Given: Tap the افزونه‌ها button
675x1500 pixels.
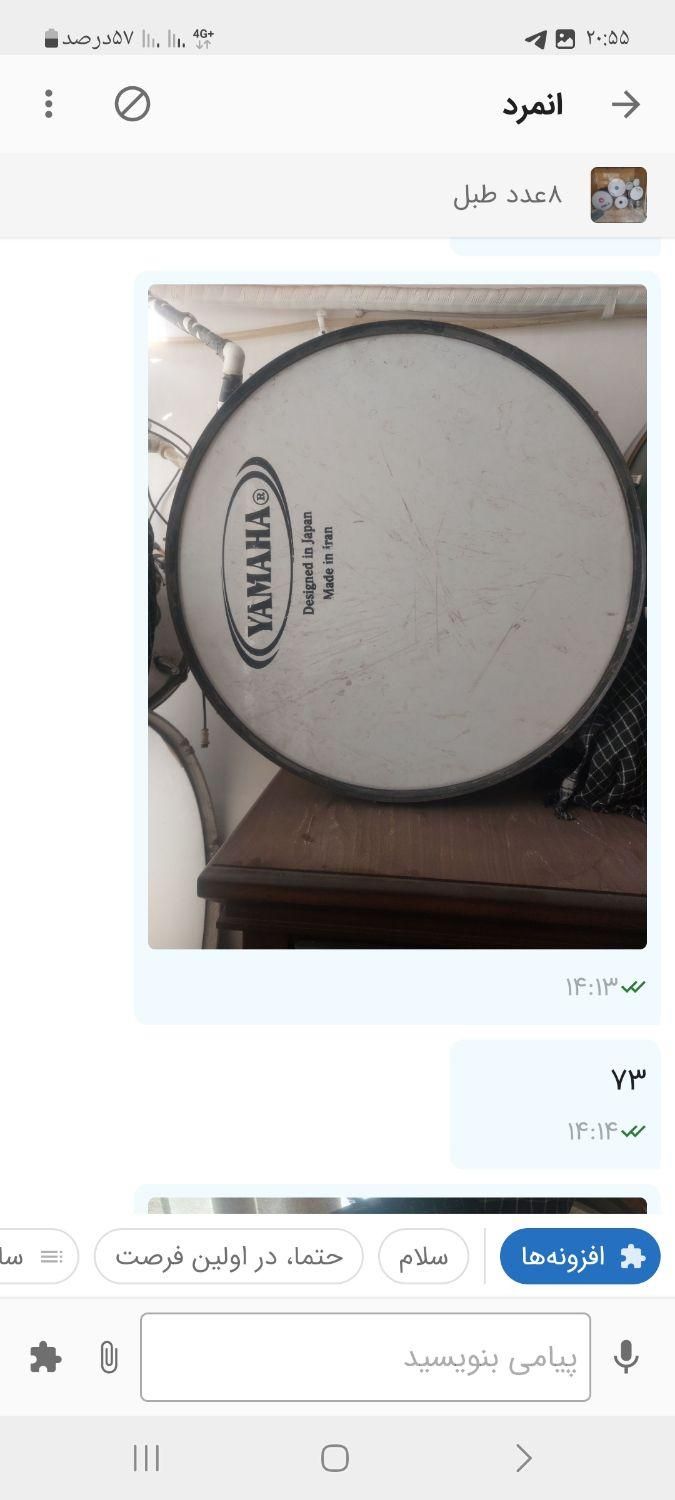Looking at the screenshot, I should click(580, 1256).
